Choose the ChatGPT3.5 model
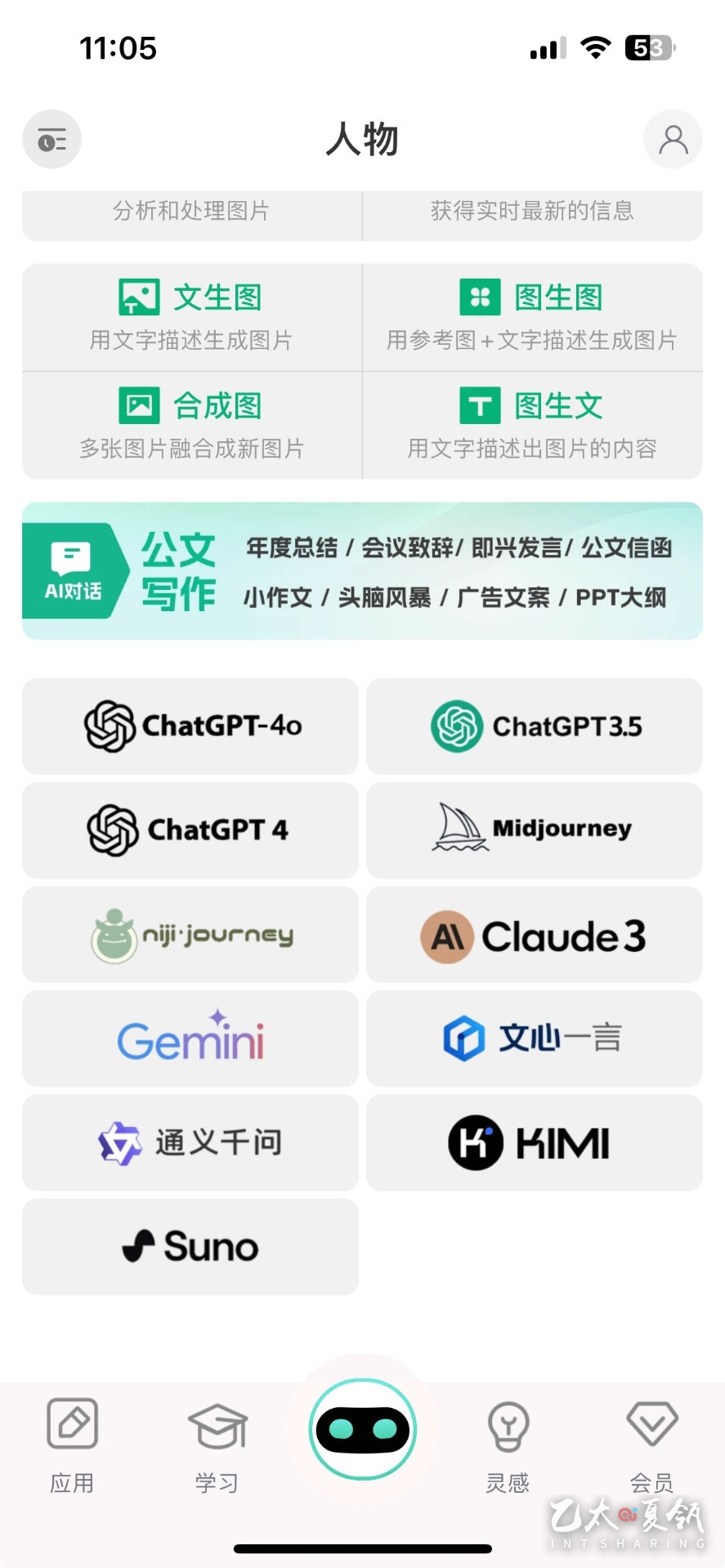 tap(535, 726)
